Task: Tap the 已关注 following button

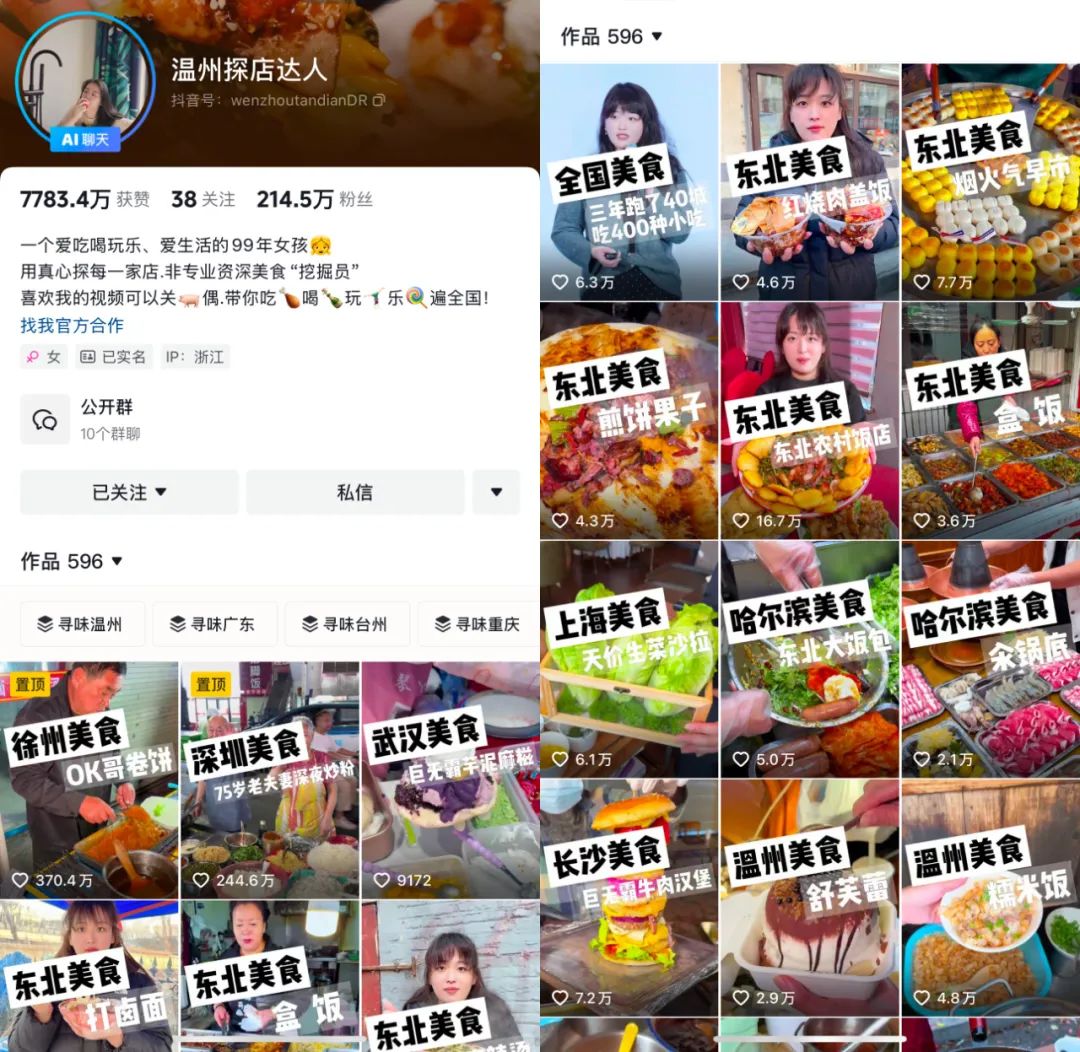Action: (129, 492)
